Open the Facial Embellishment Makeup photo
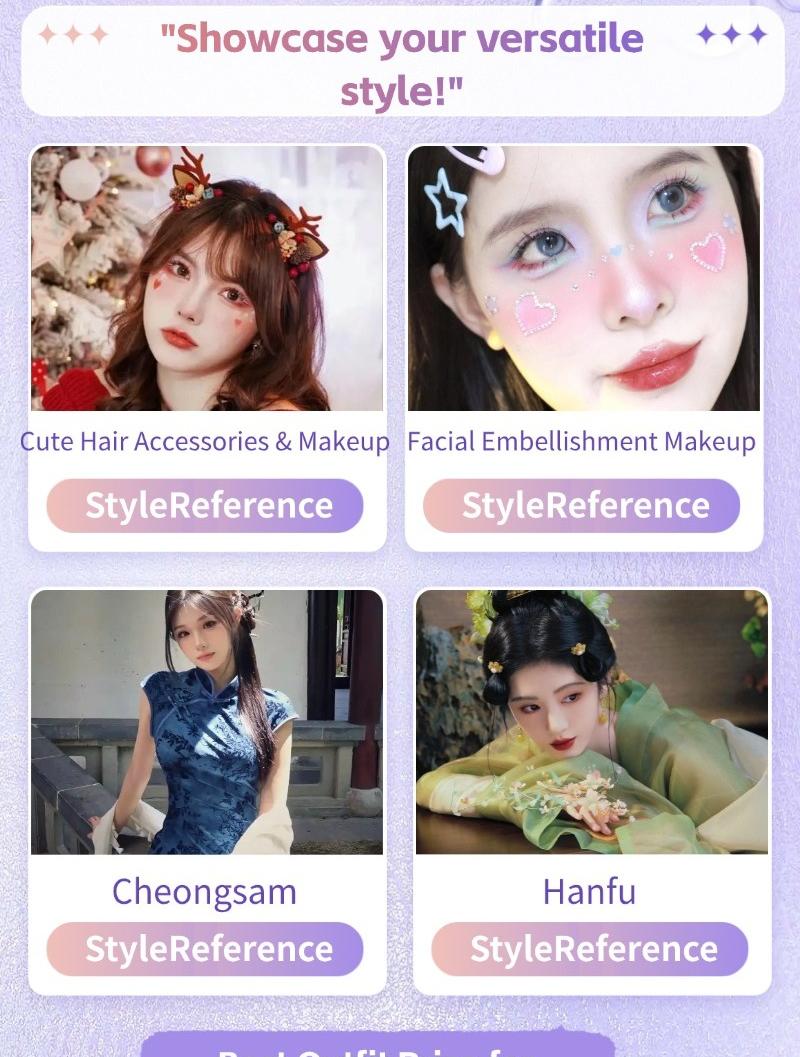 [584, 278]
